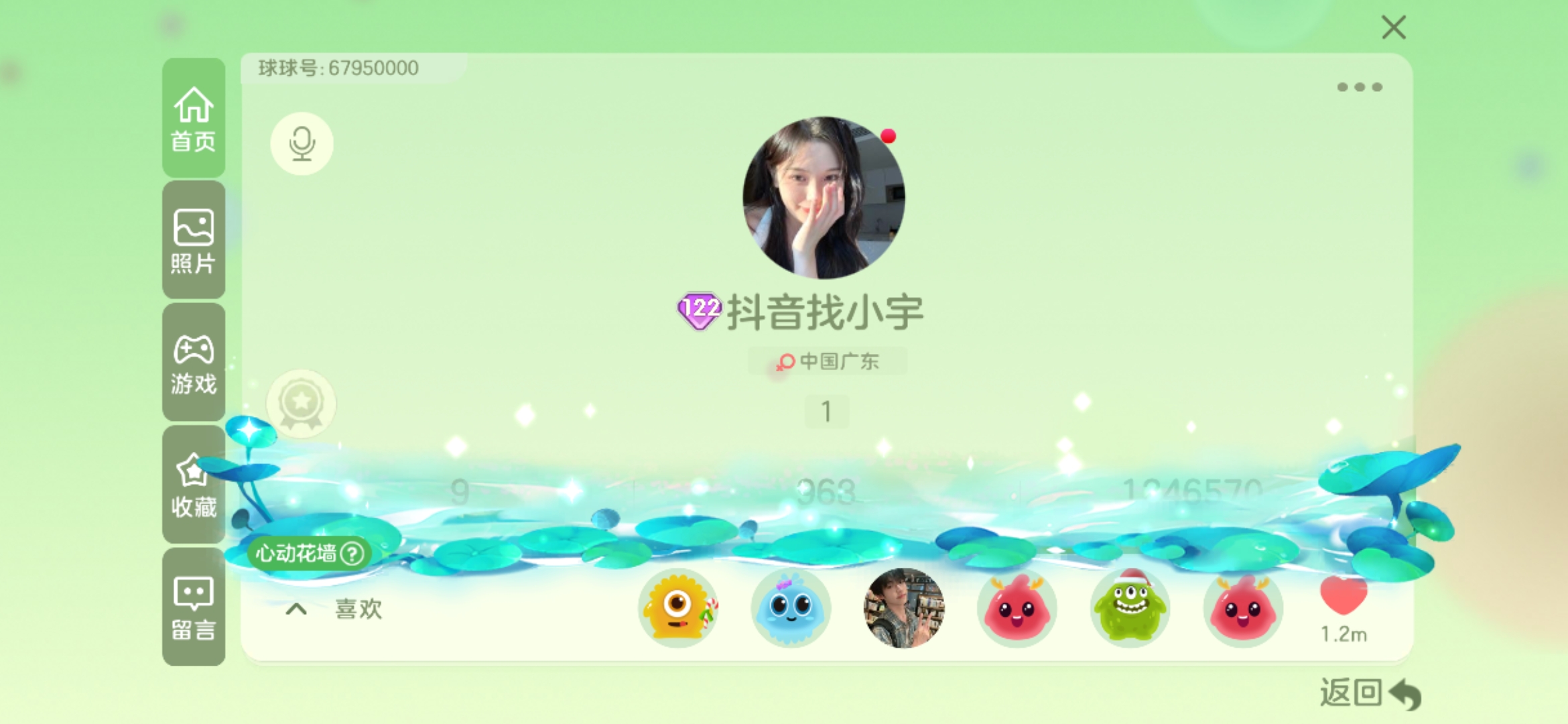Image resolution: width=1568 pixels, height=724 pixels.
Task: Close the profile panel with the X
Action: pyautogui.click(x=1393, y=27)
